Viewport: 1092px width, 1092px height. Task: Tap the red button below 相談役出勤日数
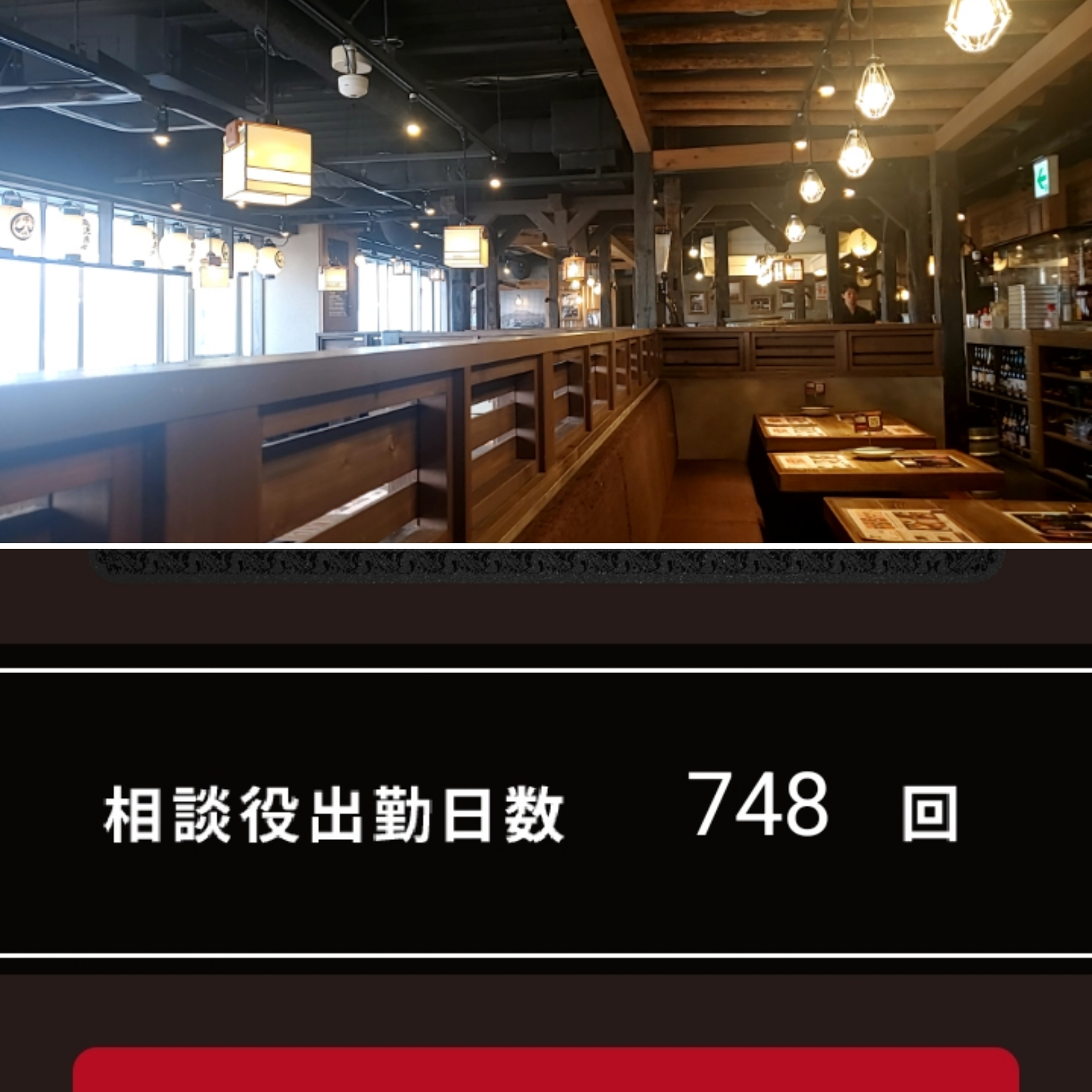(545, 1070)
